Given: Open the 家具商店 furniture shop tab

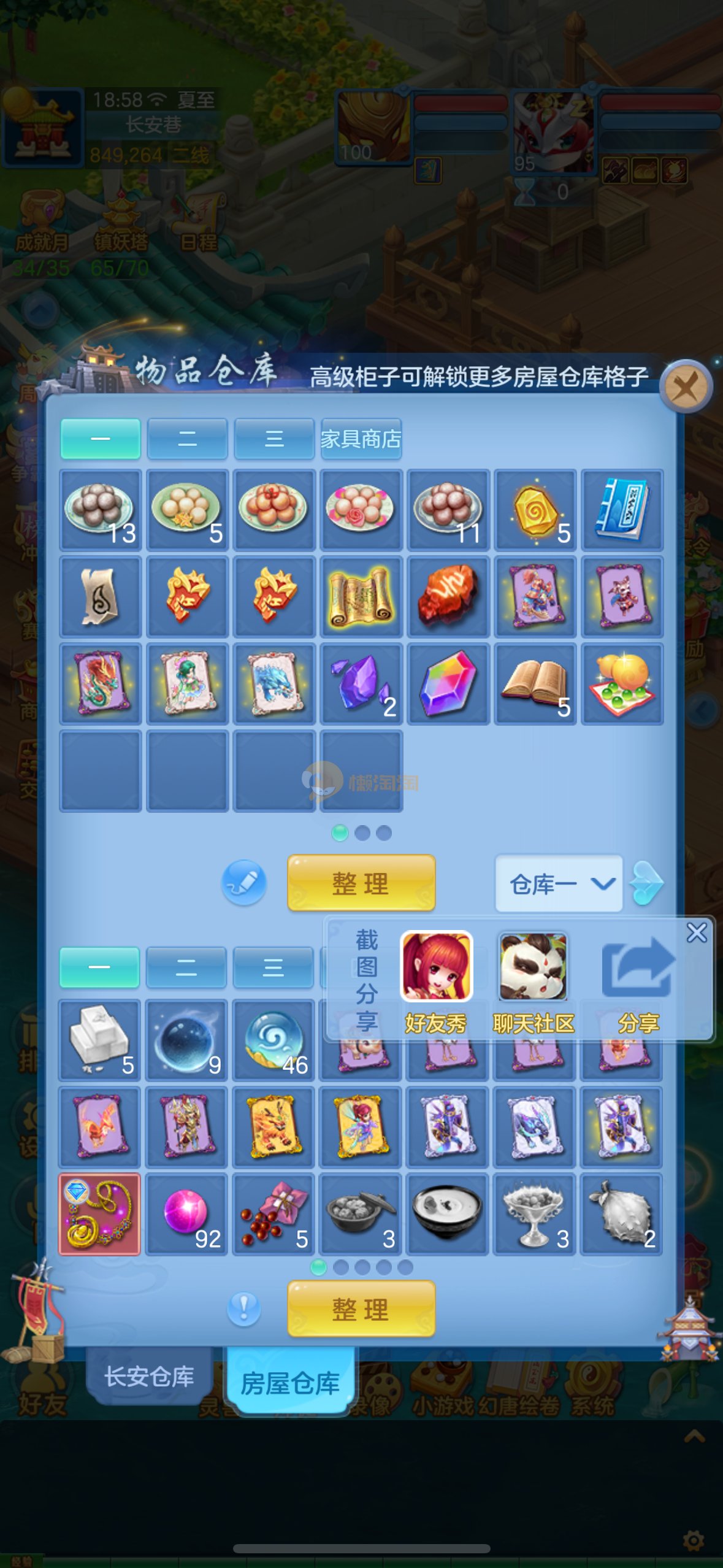Looking at the screenshot, I should (361, 439).
